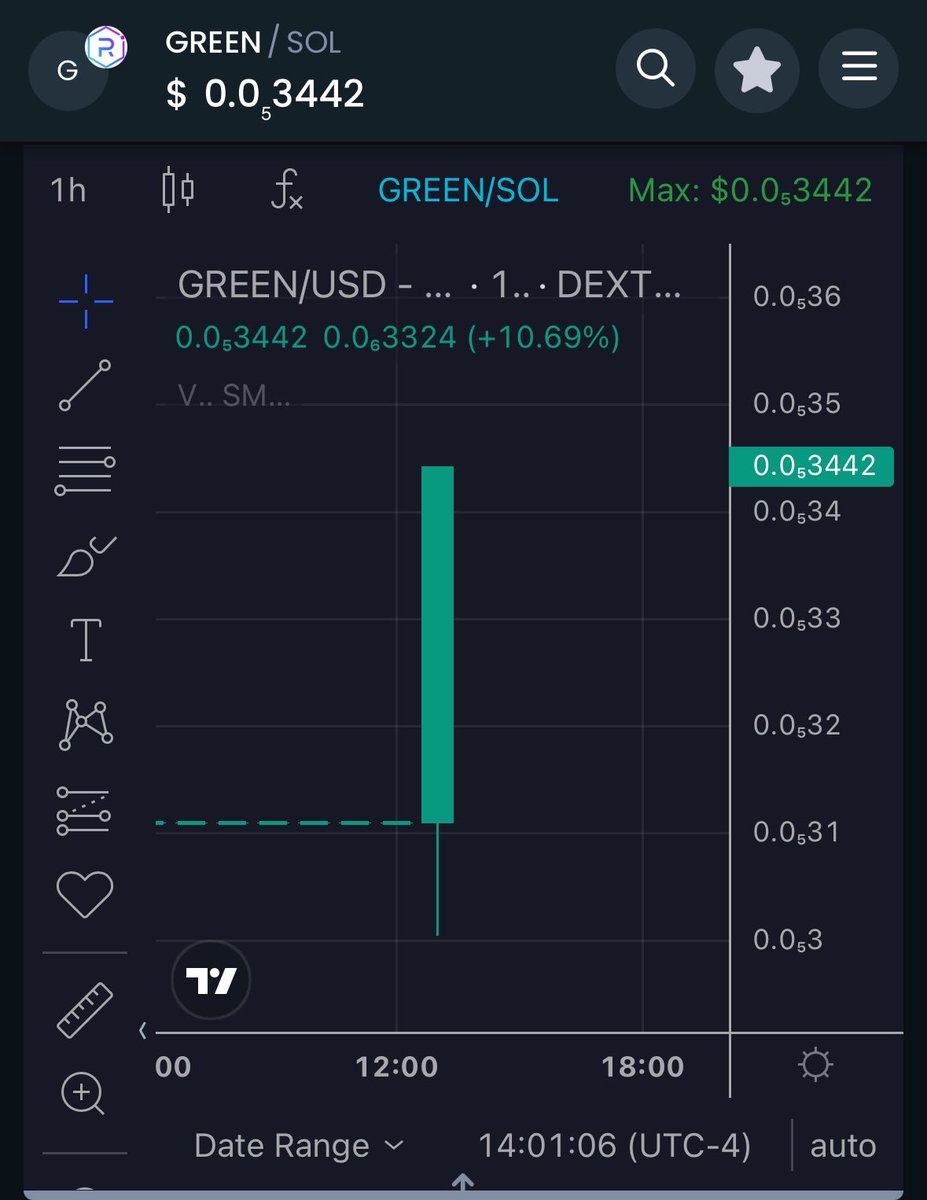Image resolution: width=927 pixels, height=1200 pixels.
Task: Select the text annotation tool
Action: (x=86, y=640)
